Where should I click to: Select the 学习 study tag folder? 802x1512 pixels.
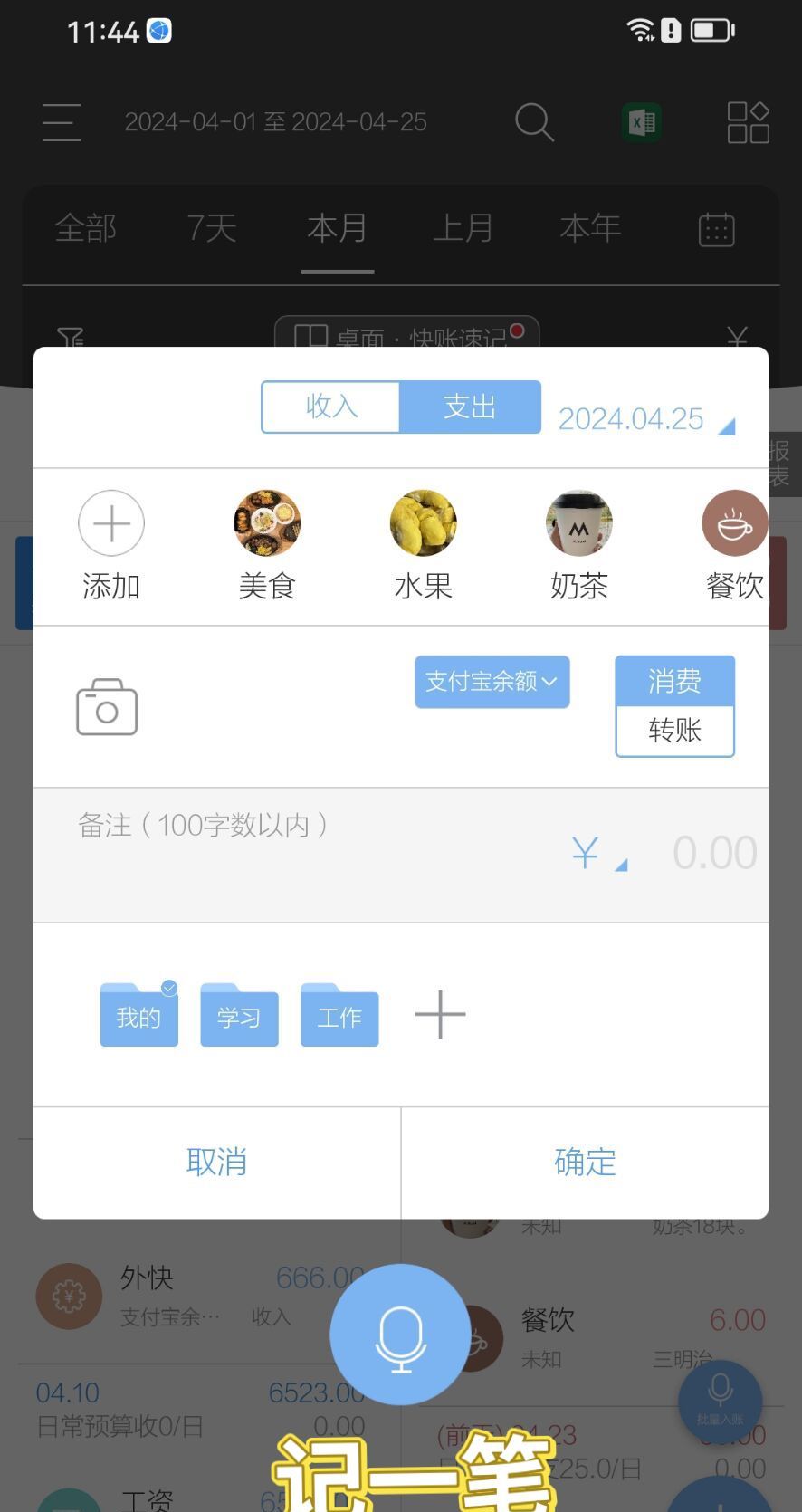[238, 1016]
